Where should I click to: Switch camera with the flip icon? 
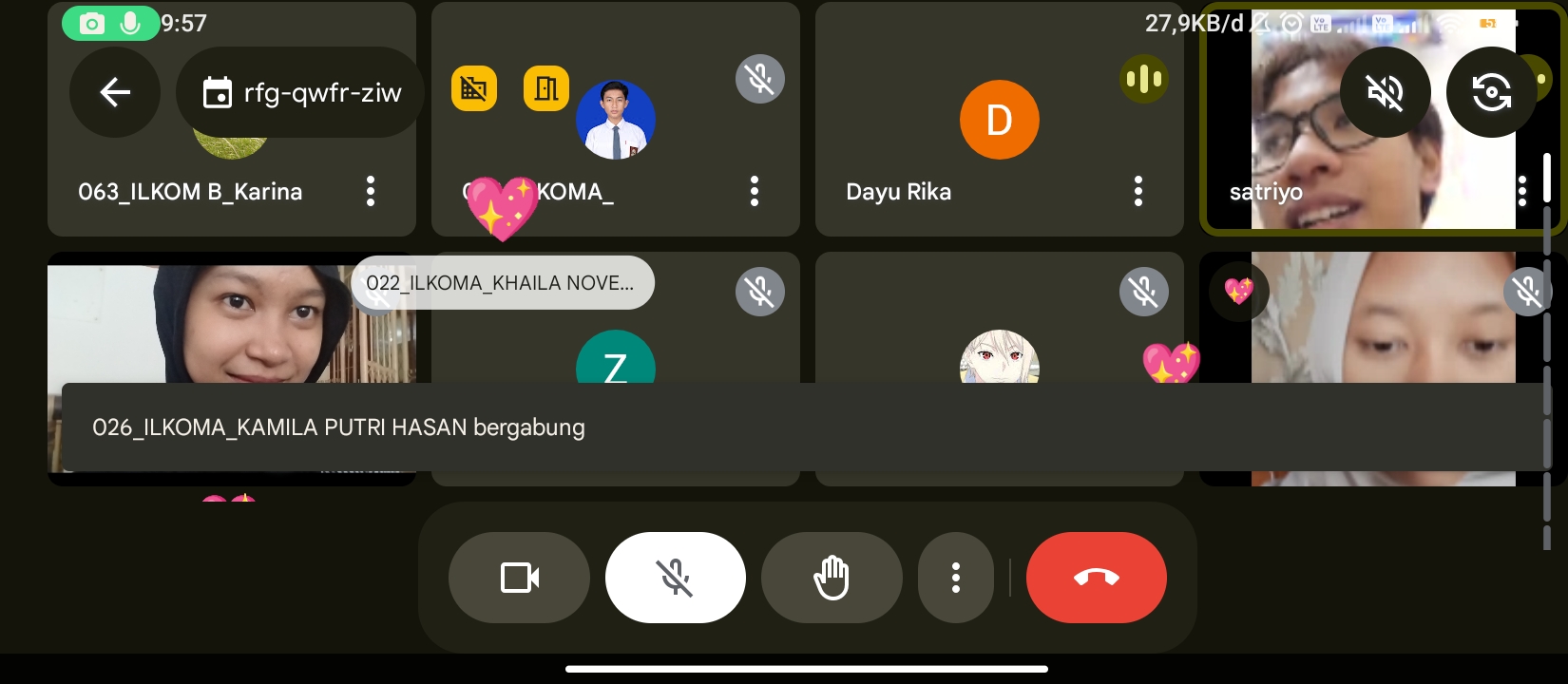coord(1490,92)
